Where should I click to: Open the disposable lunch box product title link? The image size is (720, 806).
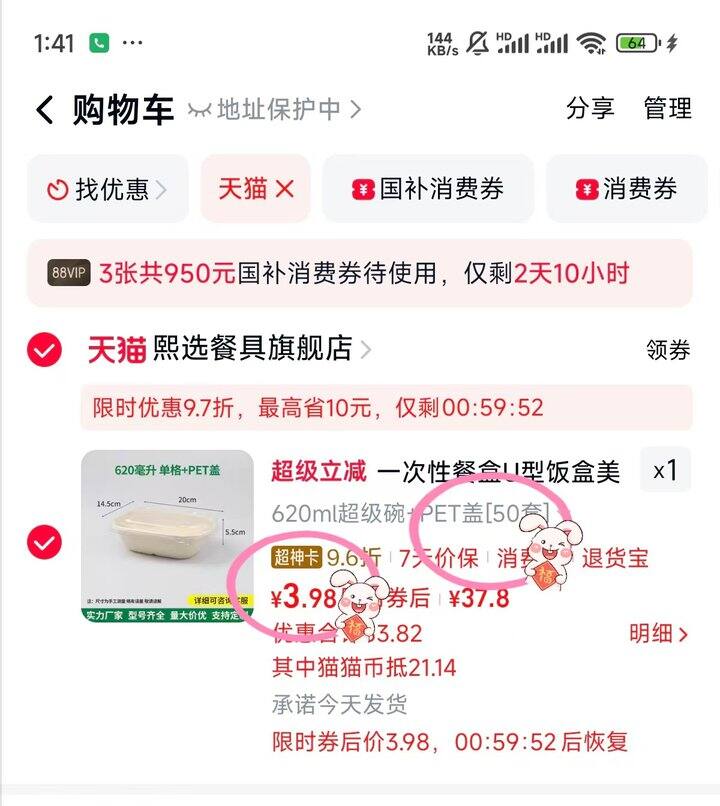pos(500,468)
